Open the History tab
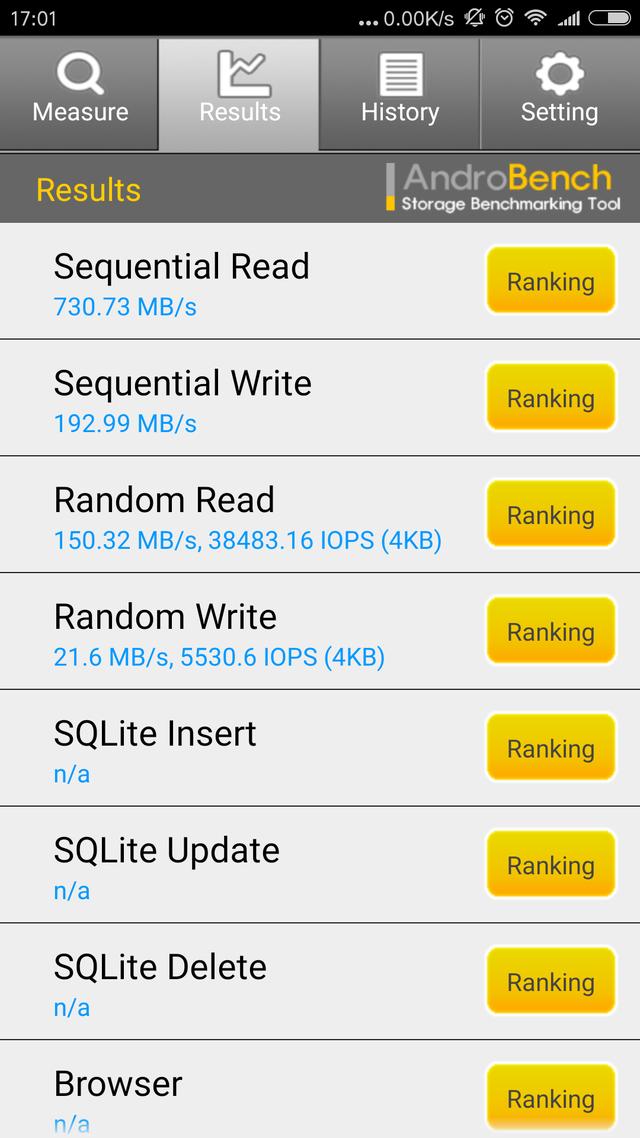This screenshot has width=640, height=1138. pyautogui.click(x=400, y=93)
